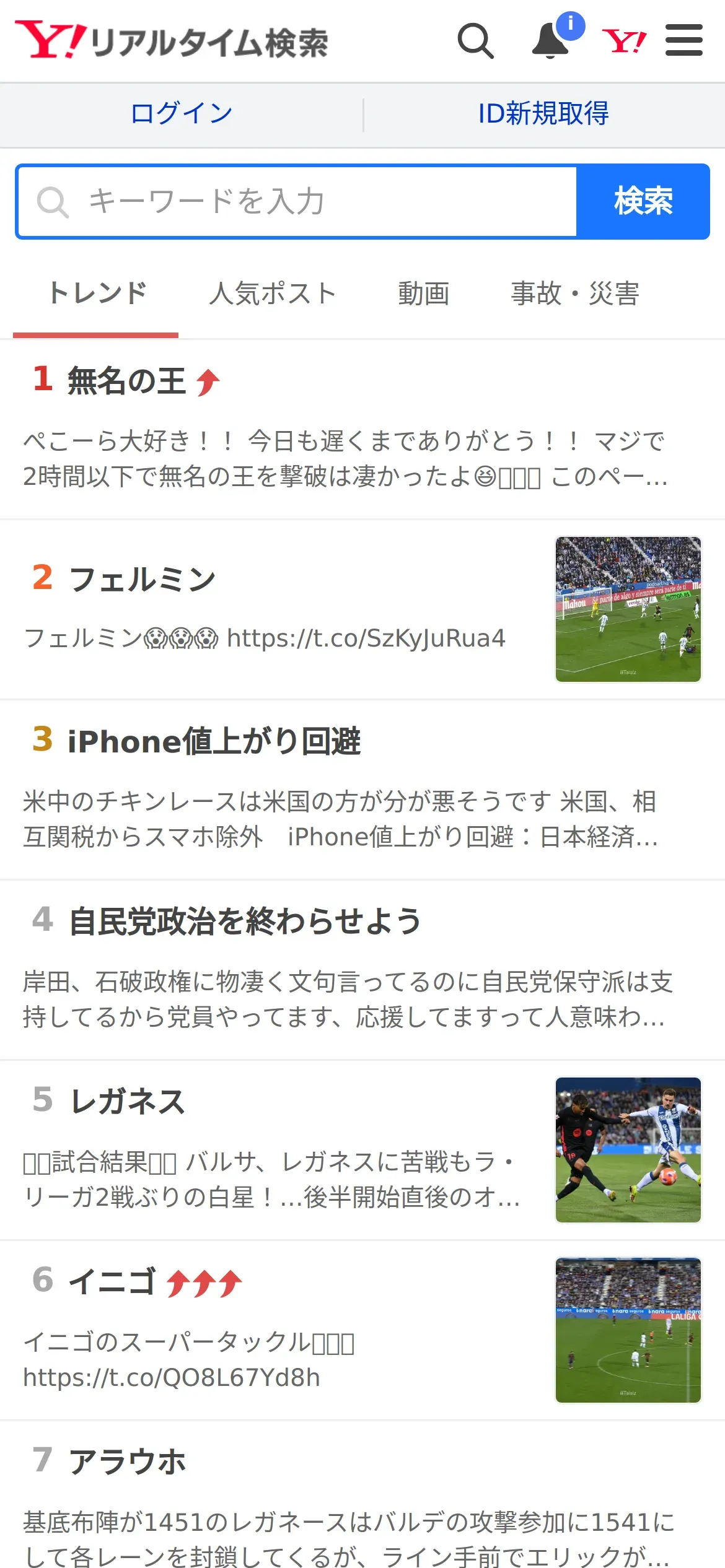Screen dimensions: 725x1568
Task: View trend イニゴ
Action: tap(113, 1282)
